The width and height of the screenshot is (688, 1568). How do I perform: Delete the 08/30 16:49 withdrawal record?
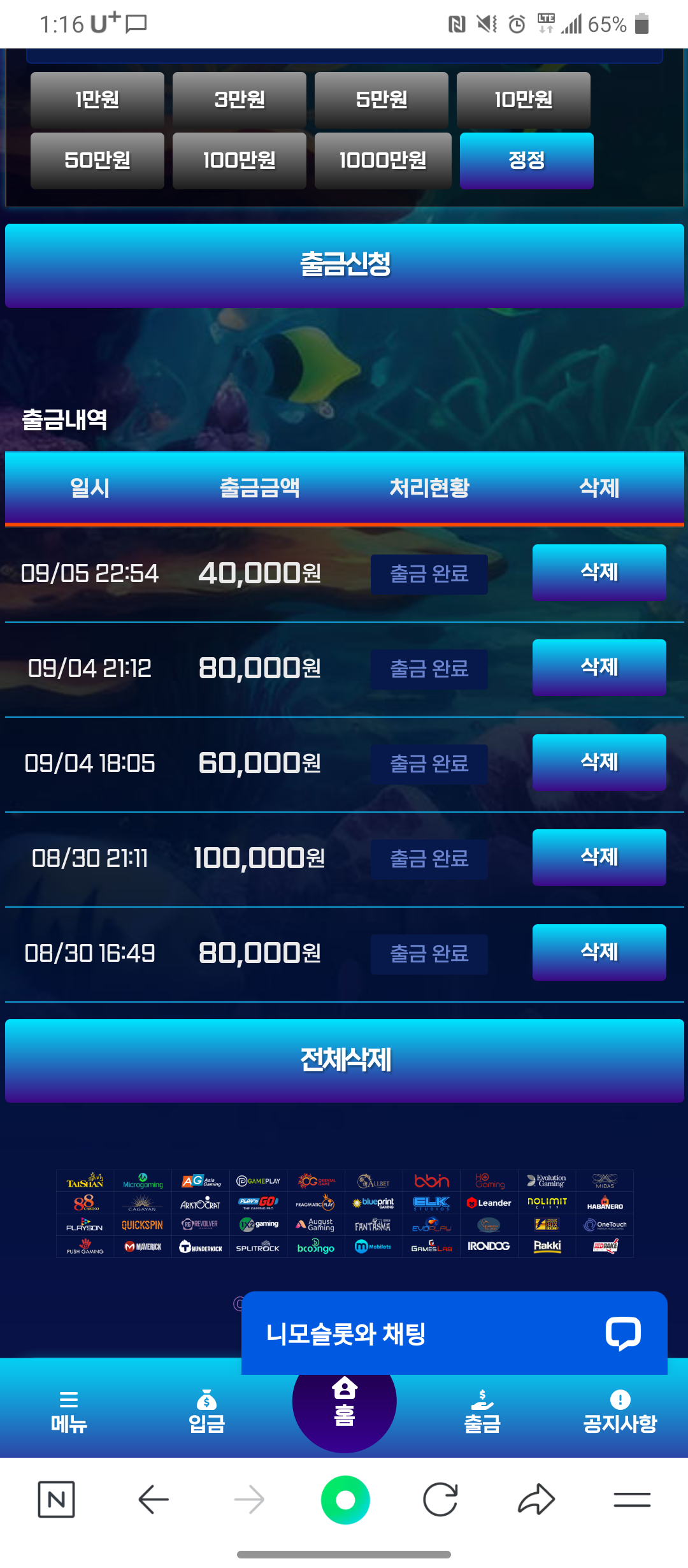(599, 952)
